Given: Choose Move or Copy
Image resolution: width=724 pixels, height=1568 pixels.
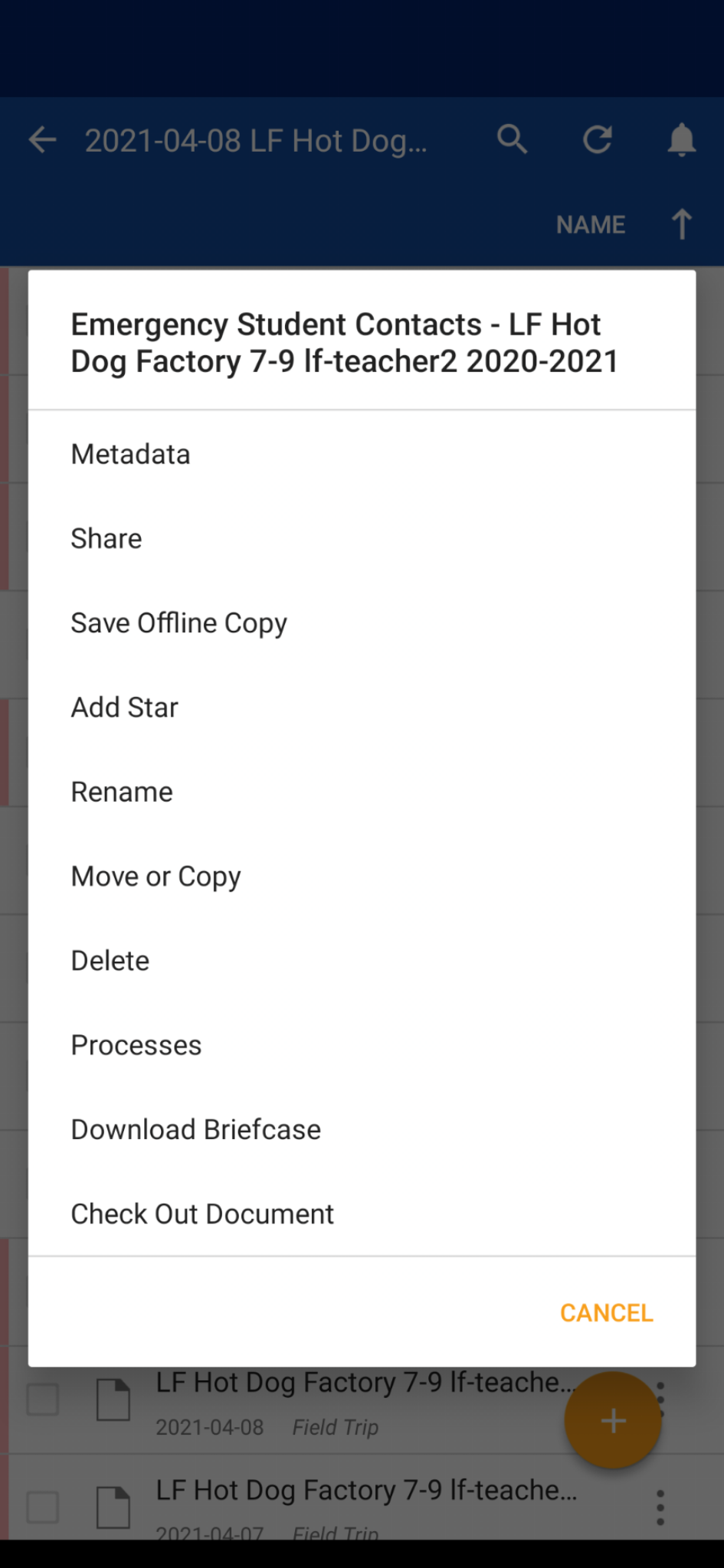Looking at the screenshot, I should pyautogui.click(x=362, y=876).
